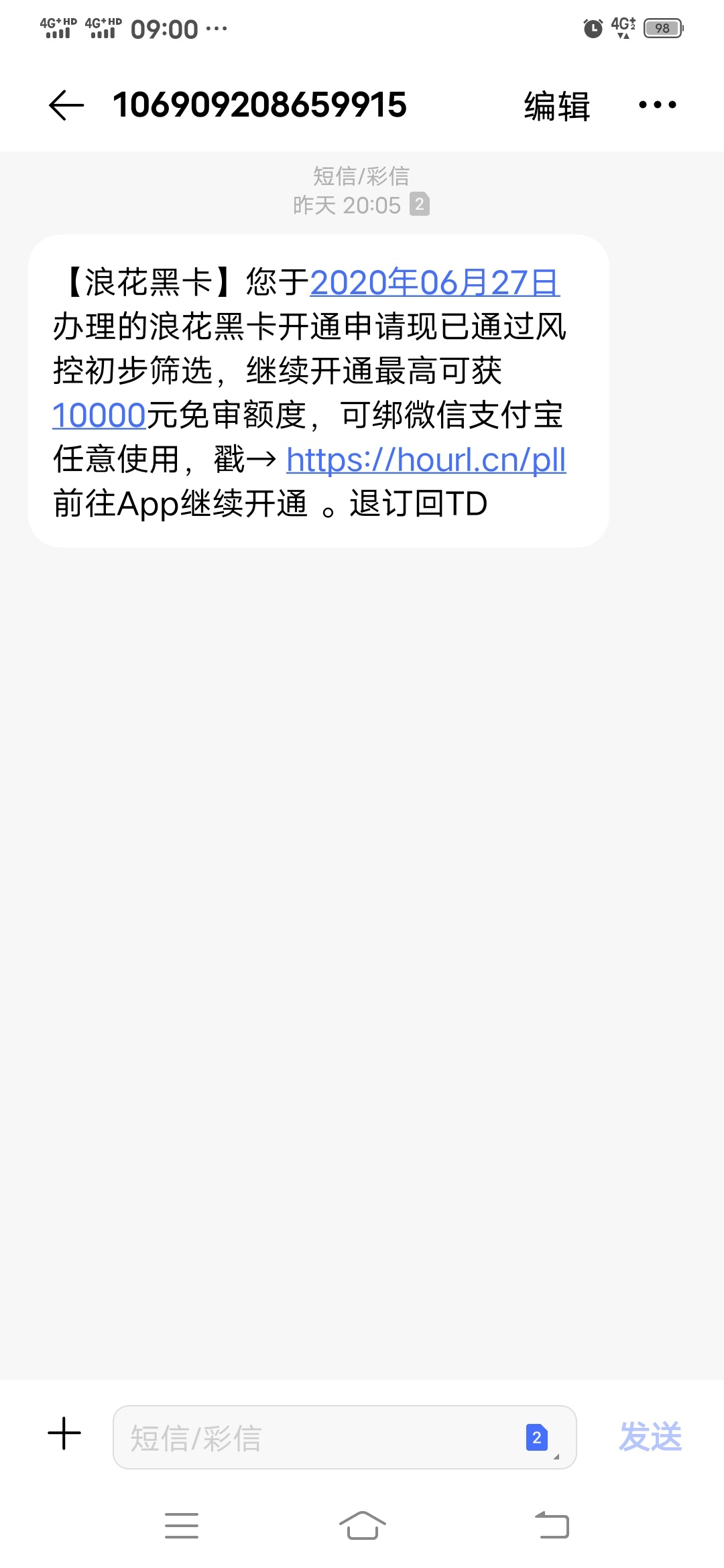Open the https://hourl.cn/pll link

coord(426,460)
